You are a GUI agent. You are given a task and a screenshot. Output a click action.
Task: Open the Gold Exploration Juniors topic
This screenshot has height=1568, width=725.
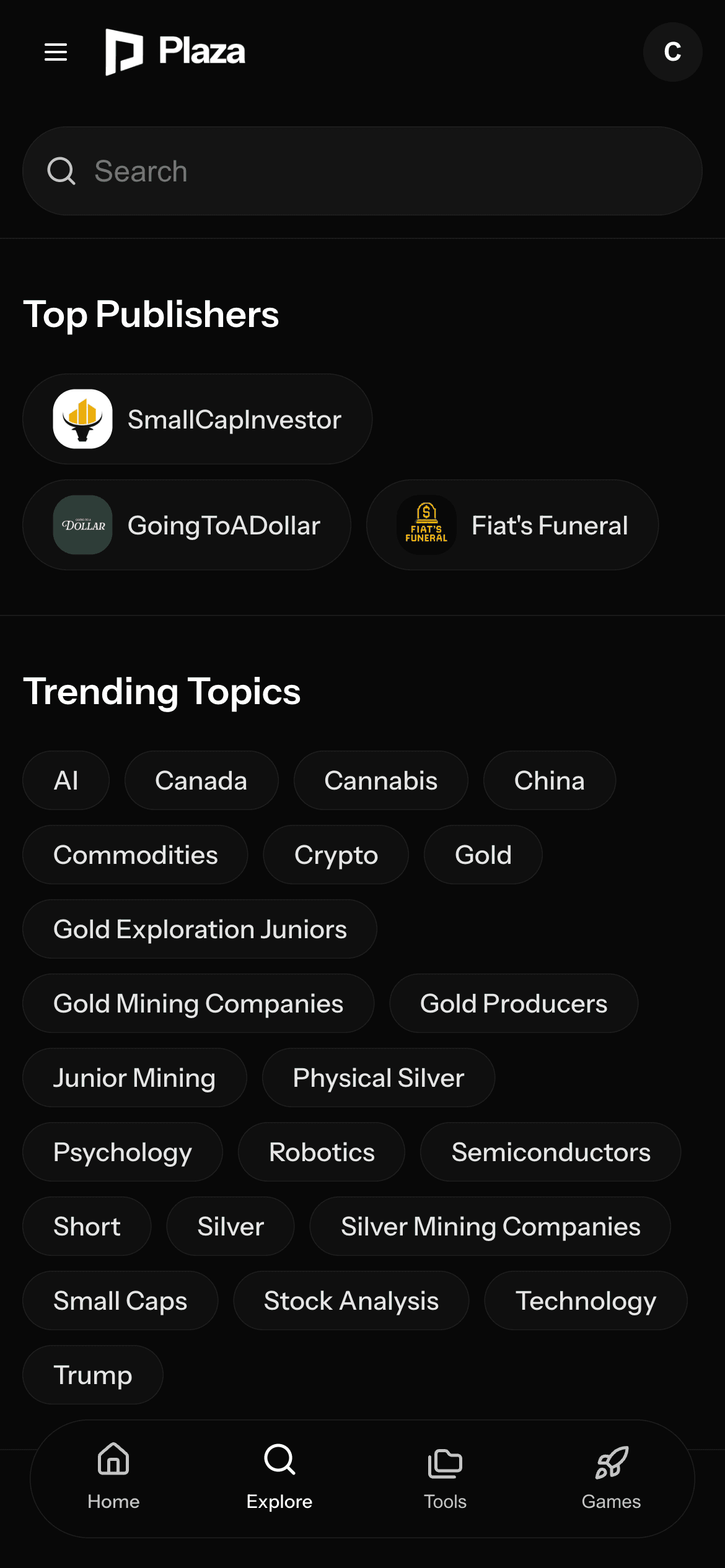(200, 929)
